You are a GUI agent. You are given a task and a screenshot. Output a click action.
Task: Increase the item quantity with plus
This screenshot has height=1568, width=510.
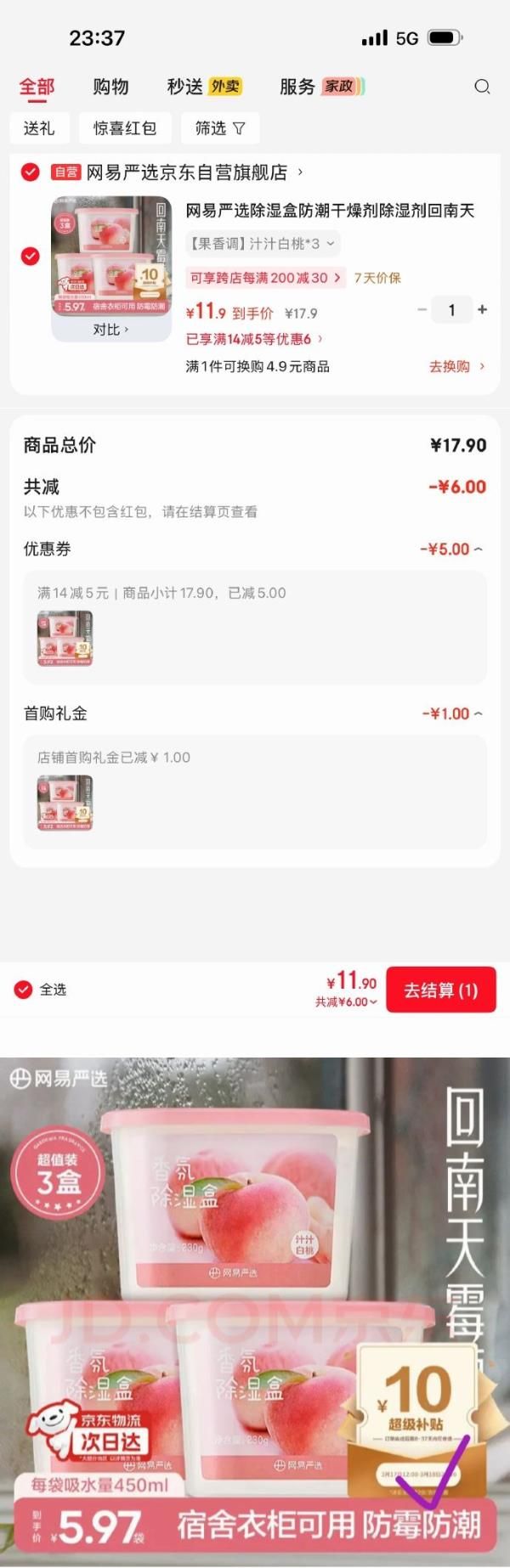point(482,310)
